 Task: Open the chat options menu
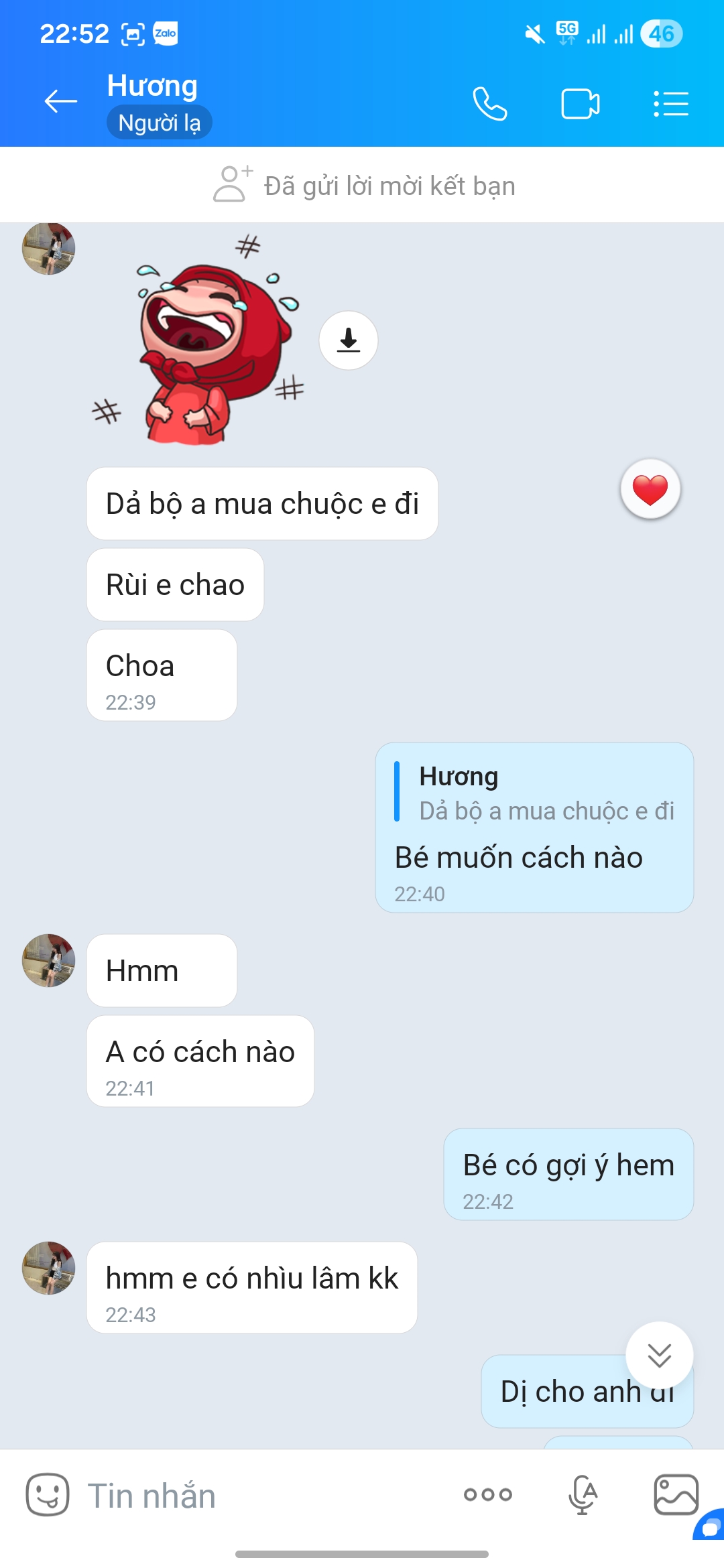(671, 104)
